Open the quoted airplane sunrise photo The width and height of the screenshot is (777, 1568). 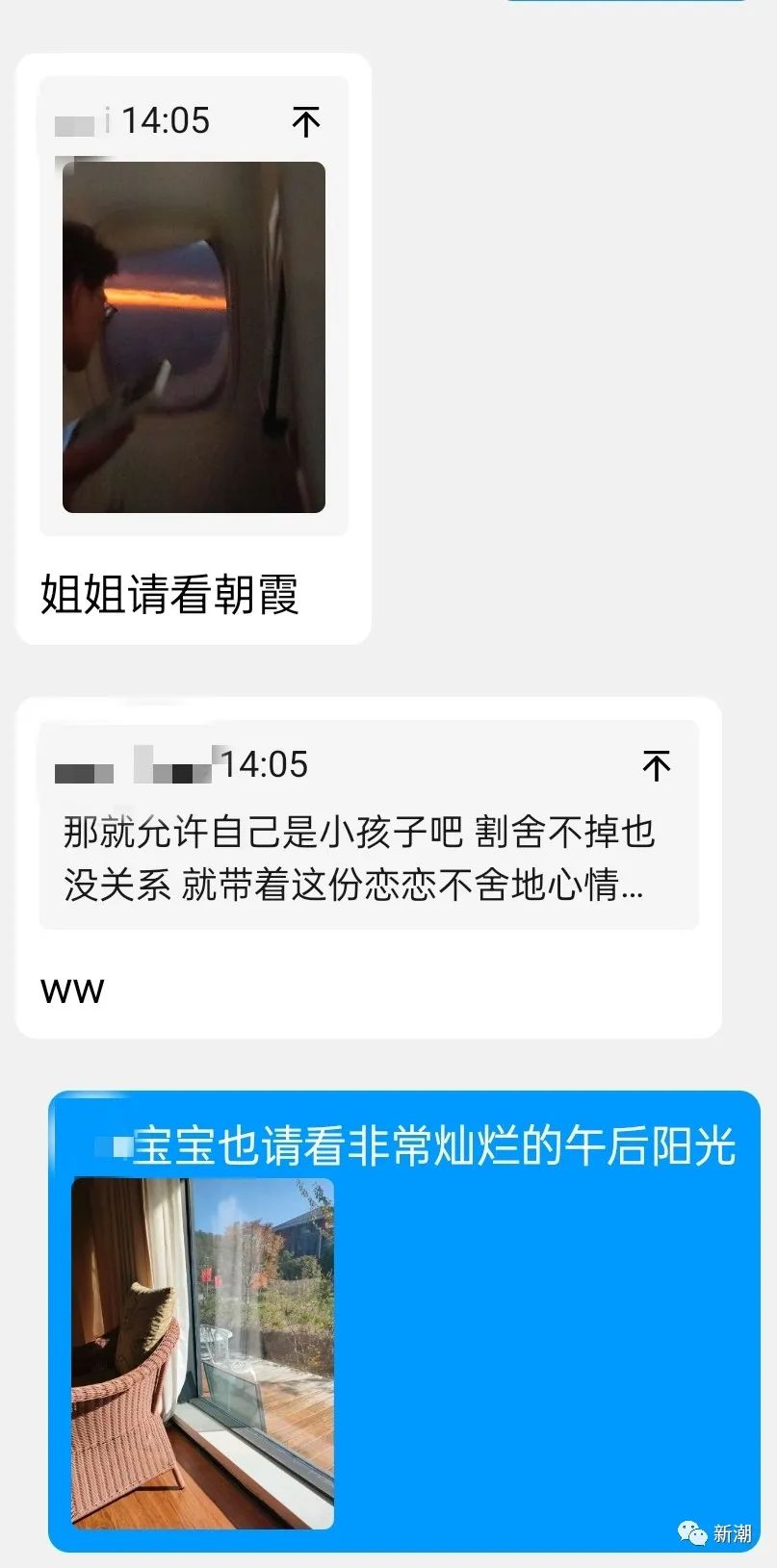[x=194, y=337]
